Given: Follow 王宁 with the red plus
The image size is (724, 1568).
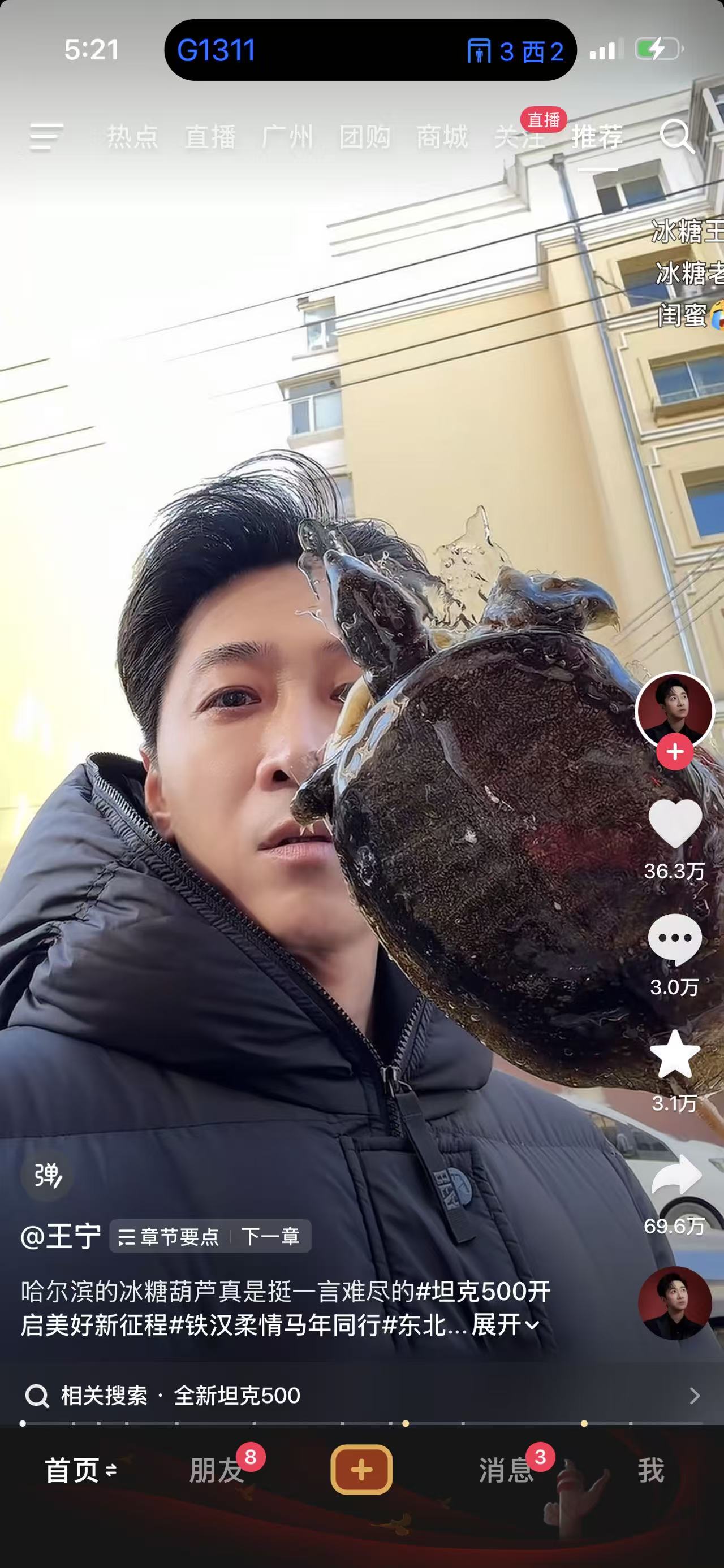Looking at the screenshot, I should (675, 752).
